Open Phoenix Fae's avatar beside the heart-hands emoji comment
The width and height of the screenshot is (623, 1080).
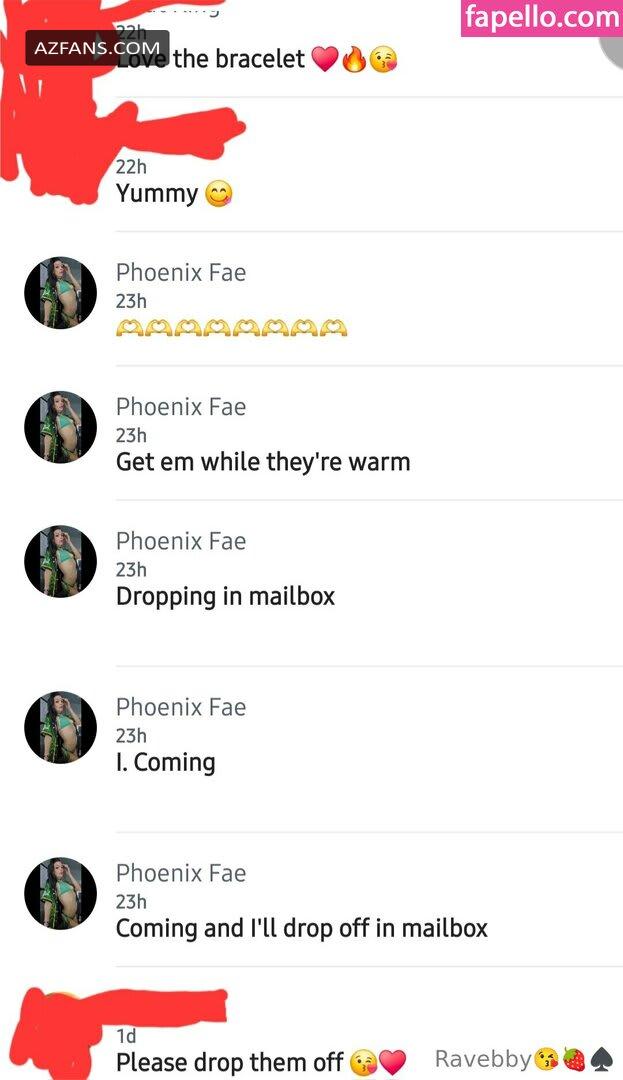point(61,293)
